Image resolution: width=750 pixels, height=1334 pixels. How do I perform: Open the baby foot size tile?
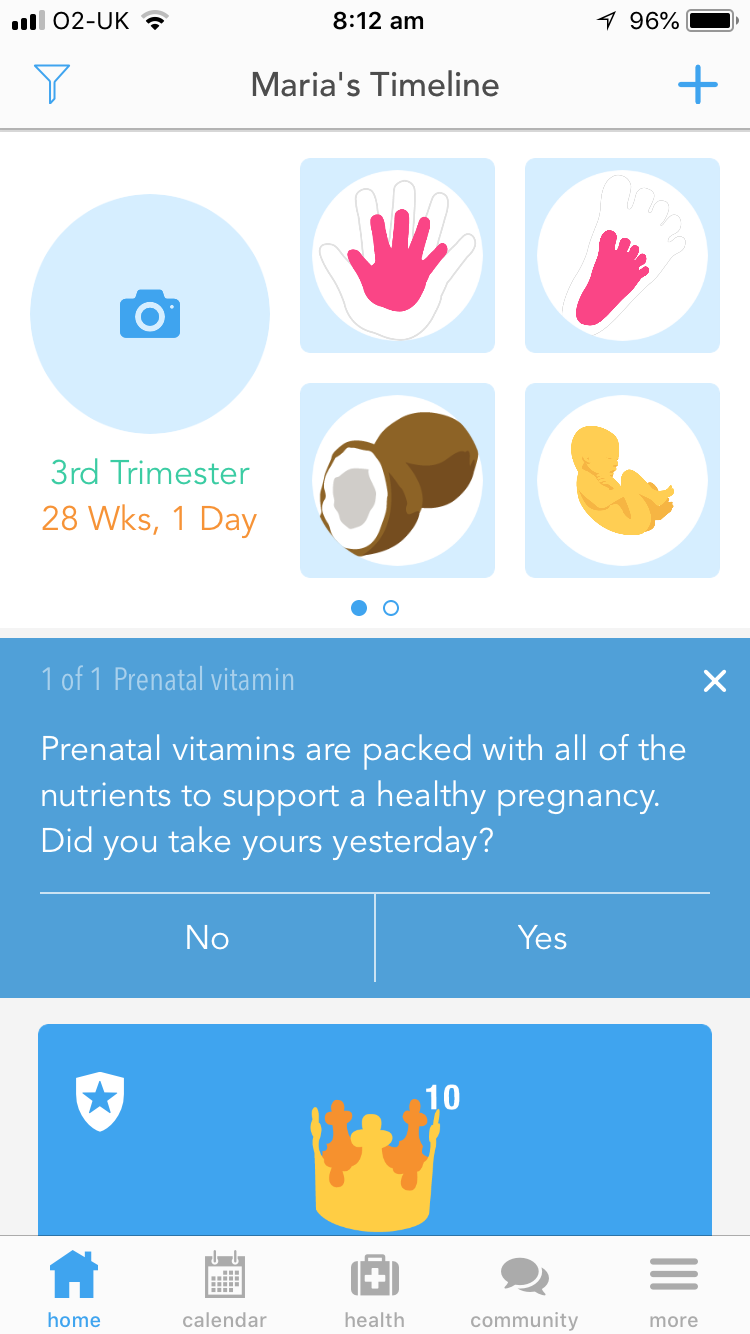[622, 256]
